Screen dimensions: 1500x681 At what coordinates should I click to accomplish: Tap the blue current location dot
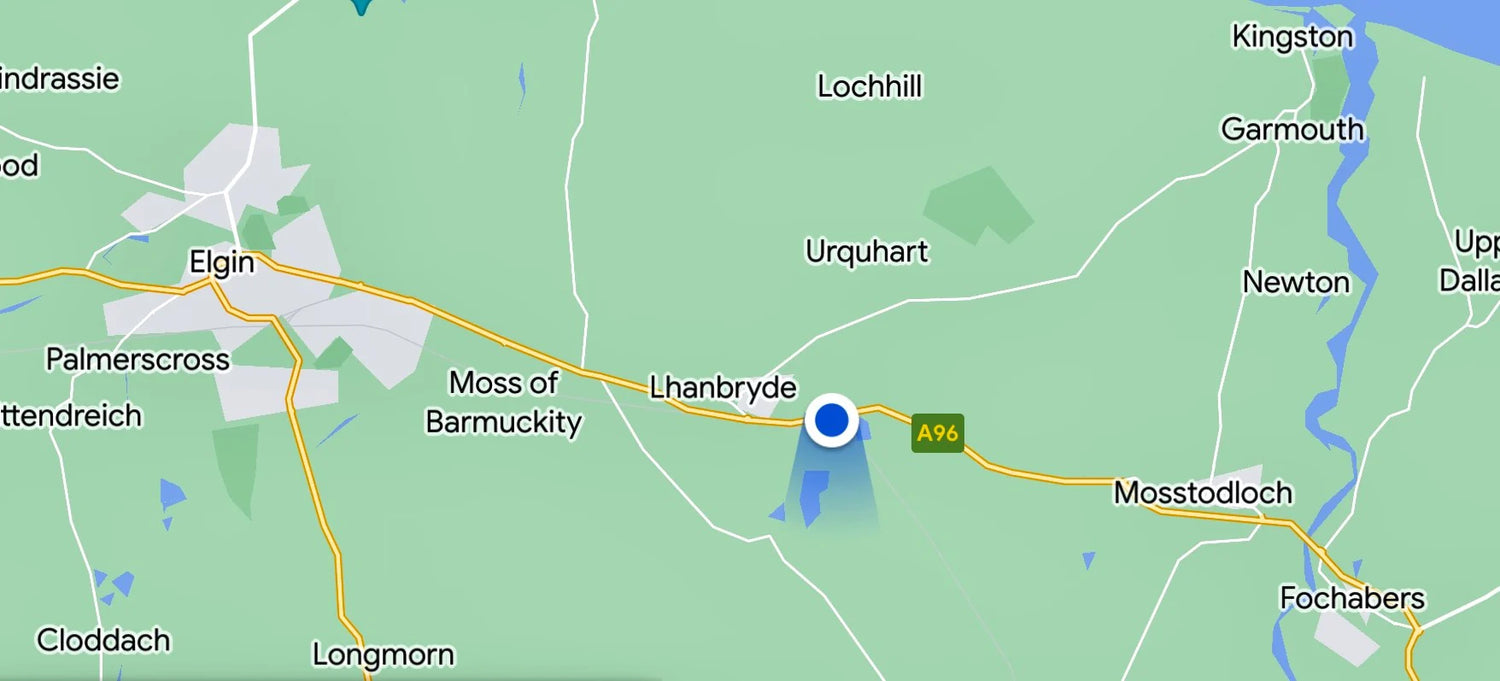832,420
